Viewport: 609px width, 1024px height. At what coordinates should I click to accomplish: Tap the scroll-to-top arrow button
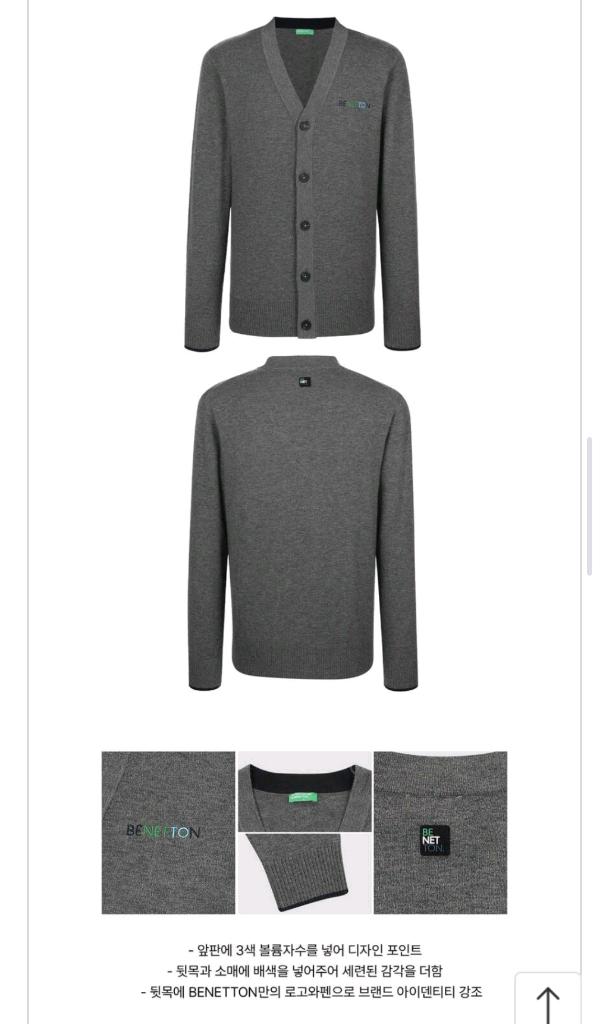548,1000
